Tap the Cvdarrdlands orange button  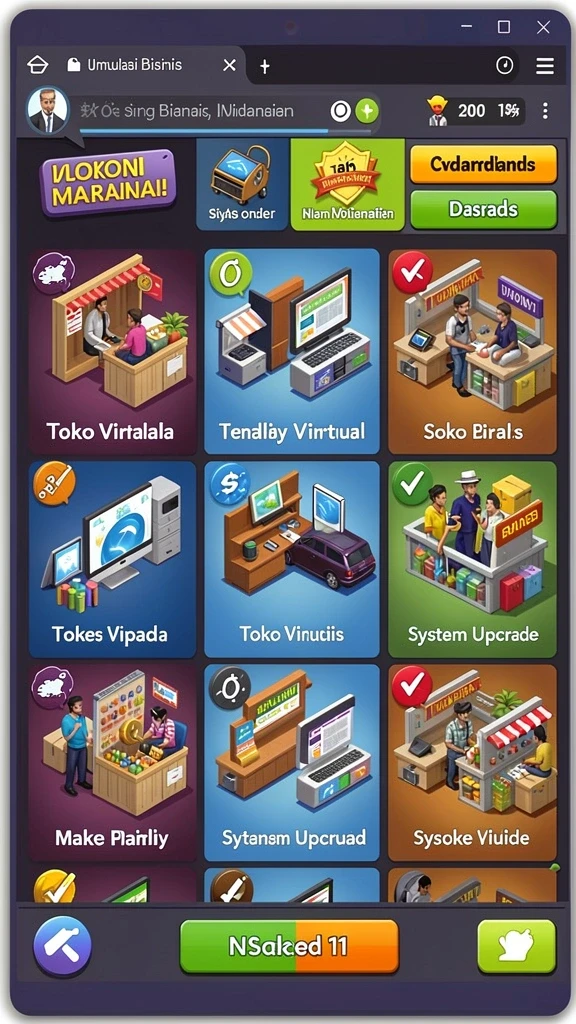[x=483, y=163]
